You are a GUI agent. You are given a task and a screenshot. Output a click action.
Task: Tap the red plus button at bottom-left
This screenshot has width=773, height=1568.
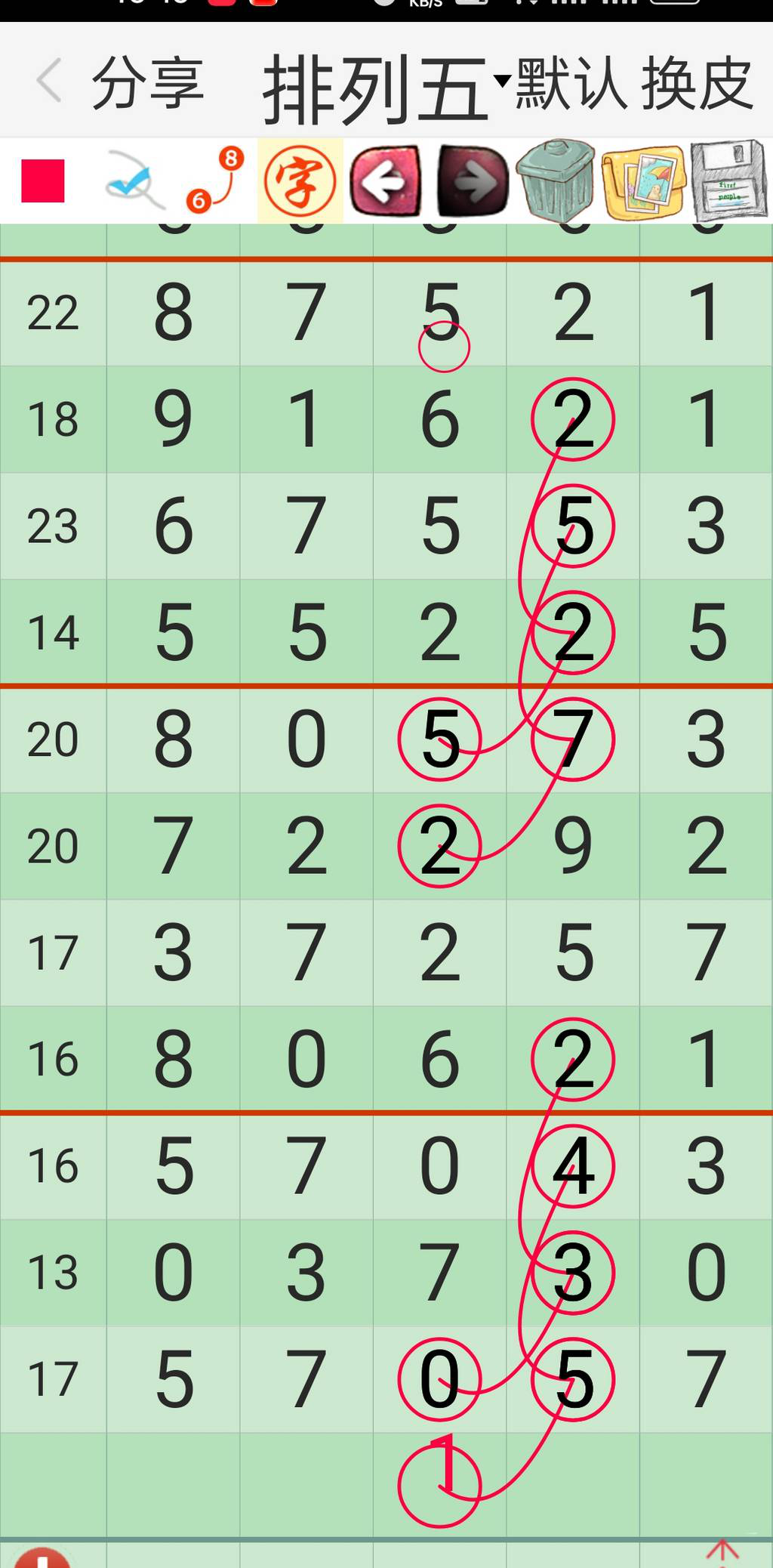[x=42, y=1557]
